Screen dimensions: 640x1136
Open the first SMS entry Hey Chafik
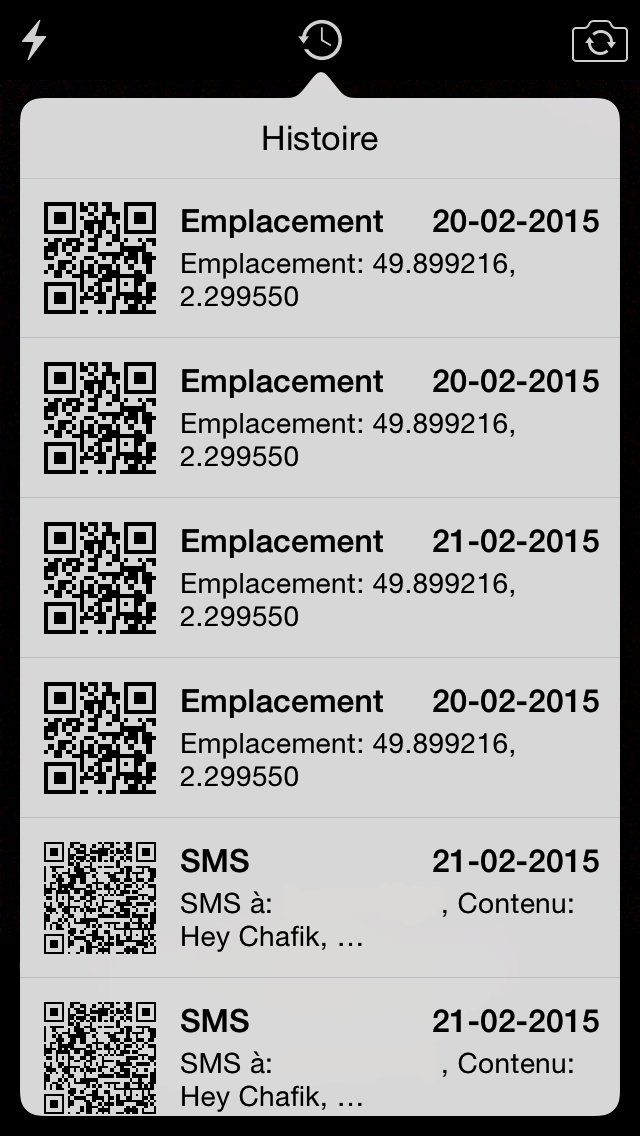(x=320, y=898)
